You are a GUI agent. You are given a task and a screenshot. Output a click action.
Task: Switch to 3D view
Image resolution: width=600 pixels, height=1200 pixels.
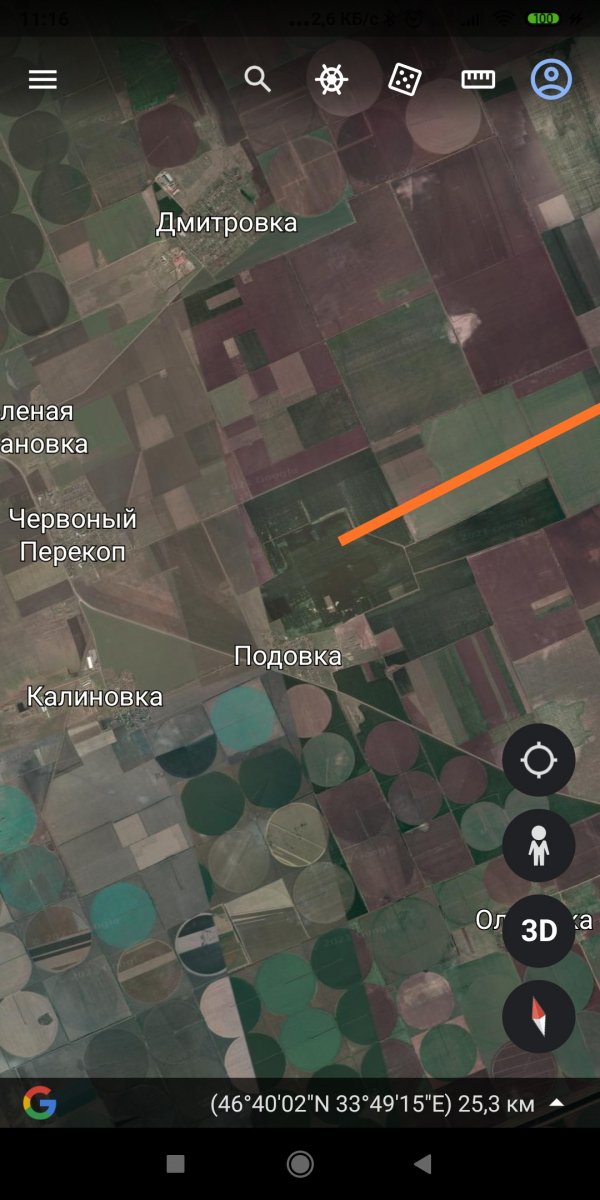point(539,931)
